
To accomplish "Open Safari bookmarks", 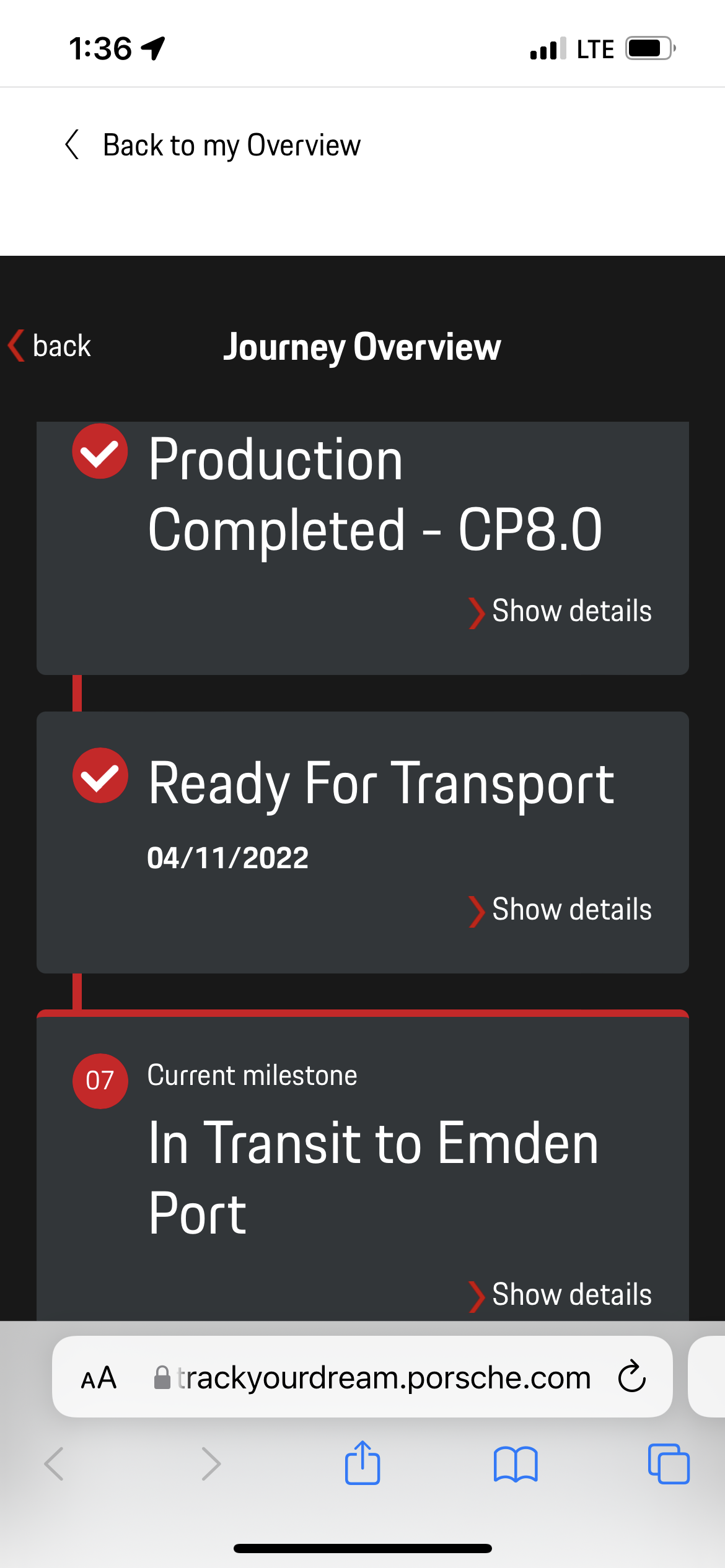I will [x=516, y=1464].
